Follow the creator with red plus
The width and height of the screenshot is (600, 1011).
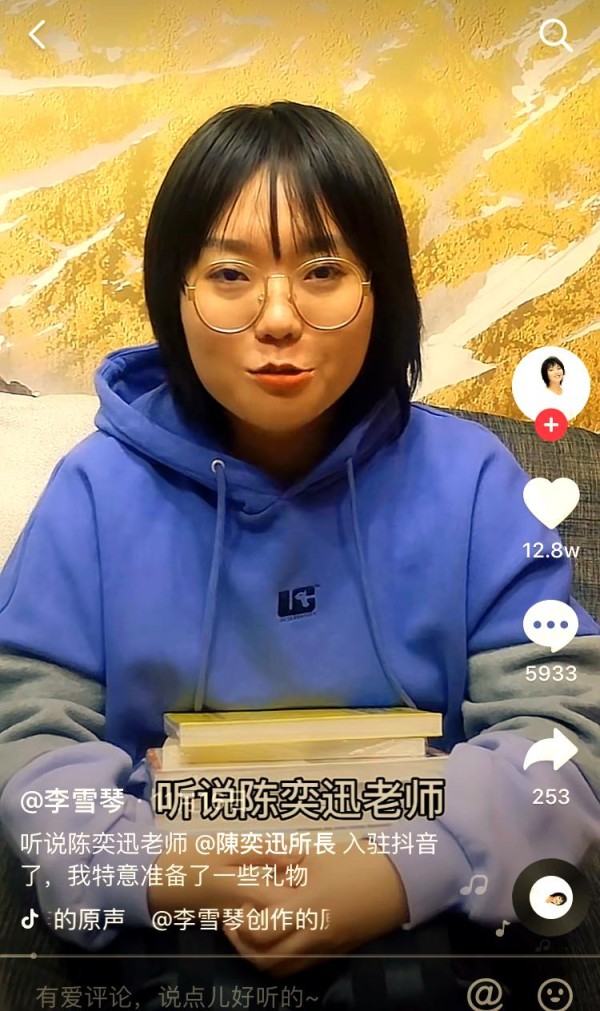pyautogui.click(x=551, y=425)
